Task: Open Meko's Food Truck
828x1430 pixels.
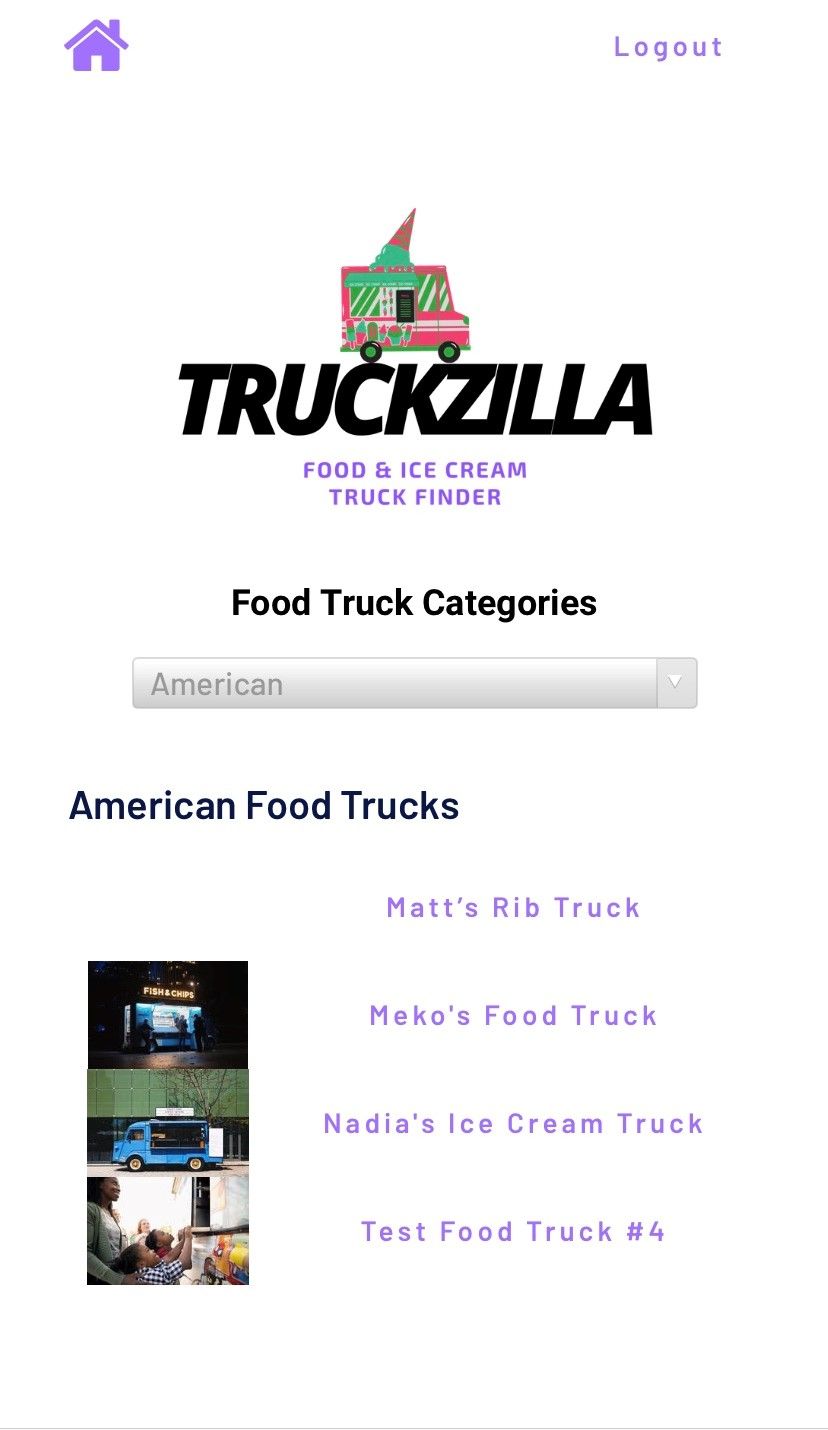Action: pyautogui.click(x=513, y=1016)
